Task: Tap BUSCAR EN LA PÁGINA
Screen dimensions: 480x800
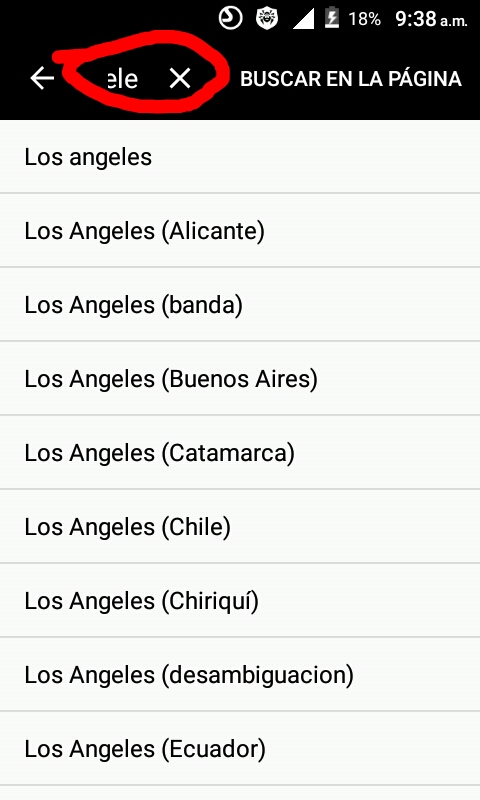Action: (351, 79)
